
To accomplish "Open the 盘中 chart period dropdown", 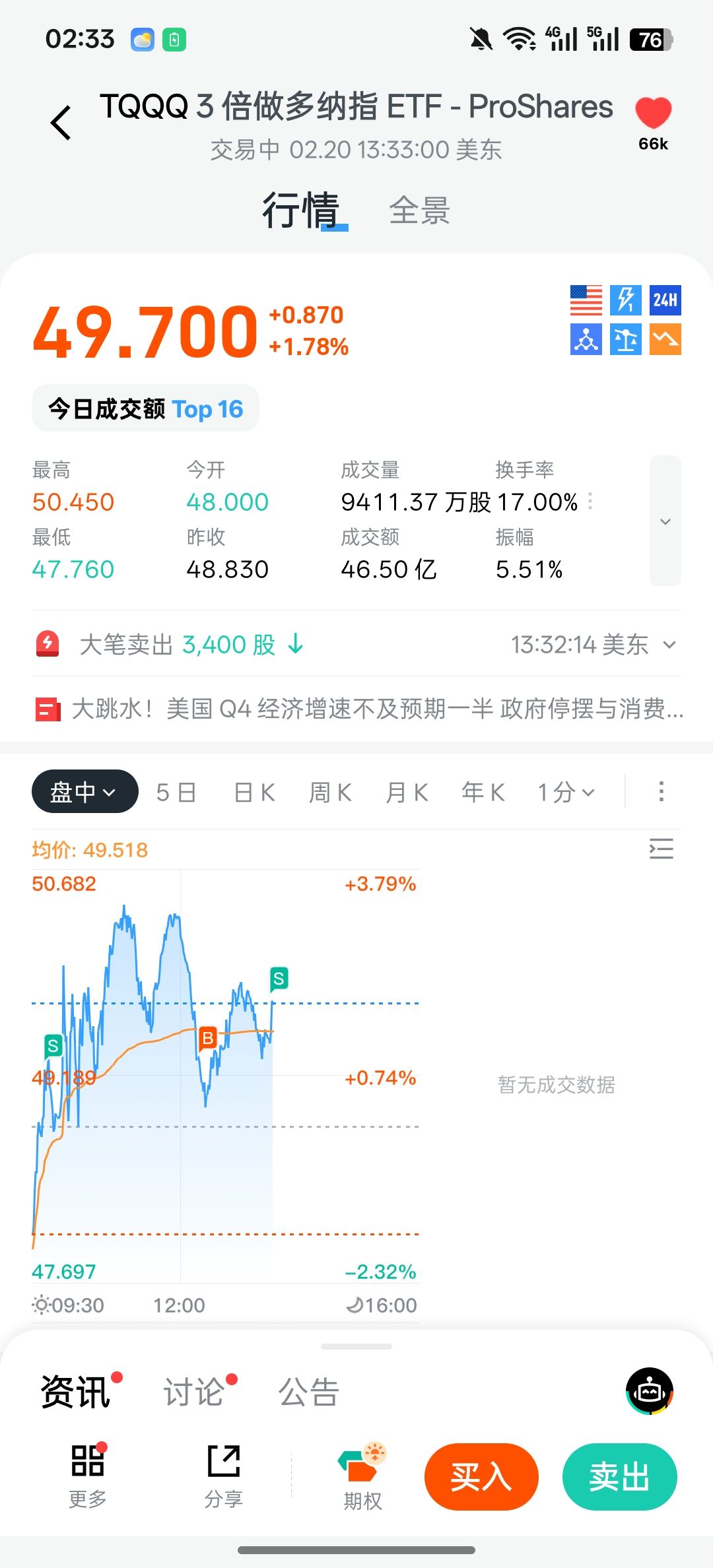I will coord(85,791).
